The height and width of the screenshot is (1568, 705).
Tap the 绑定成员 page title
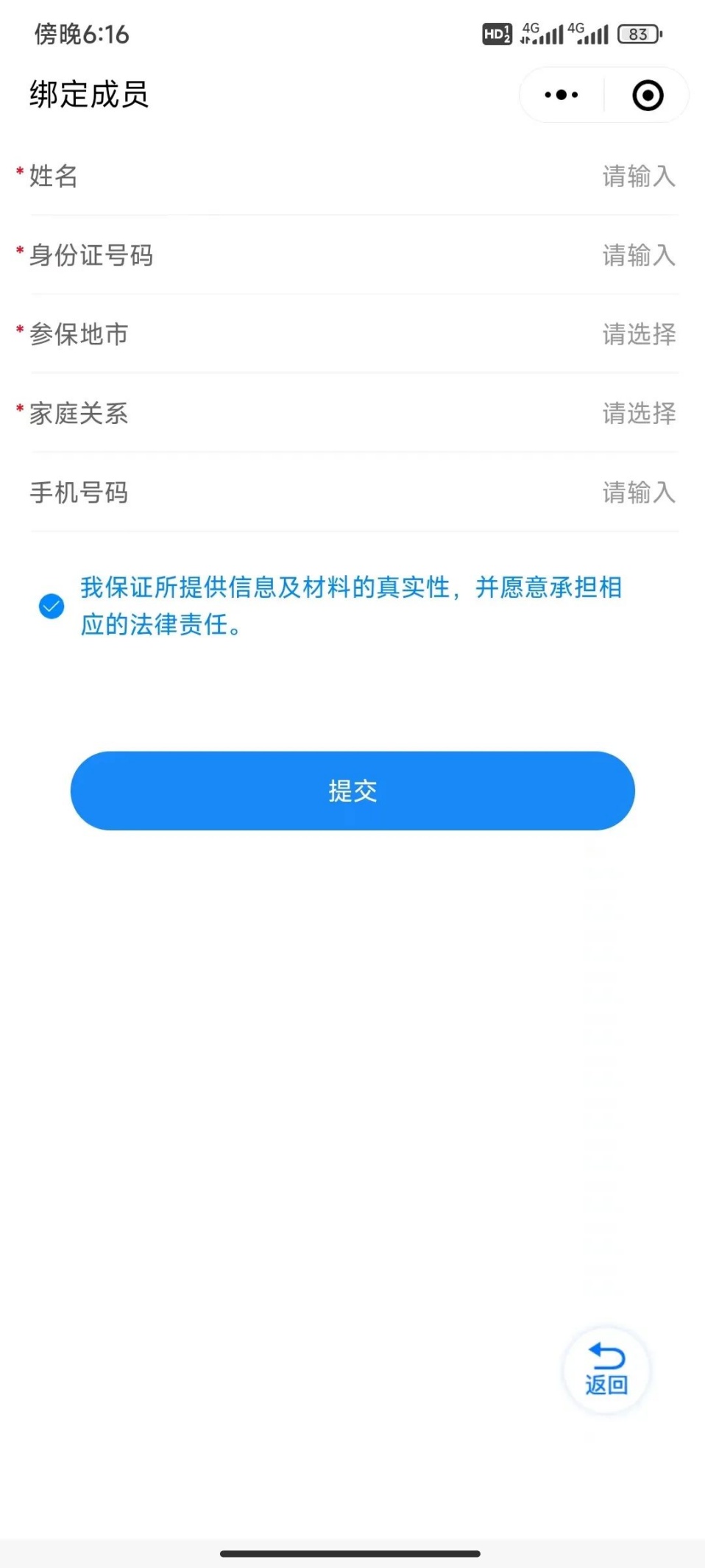pyautogui.click(x=88, y=96)
